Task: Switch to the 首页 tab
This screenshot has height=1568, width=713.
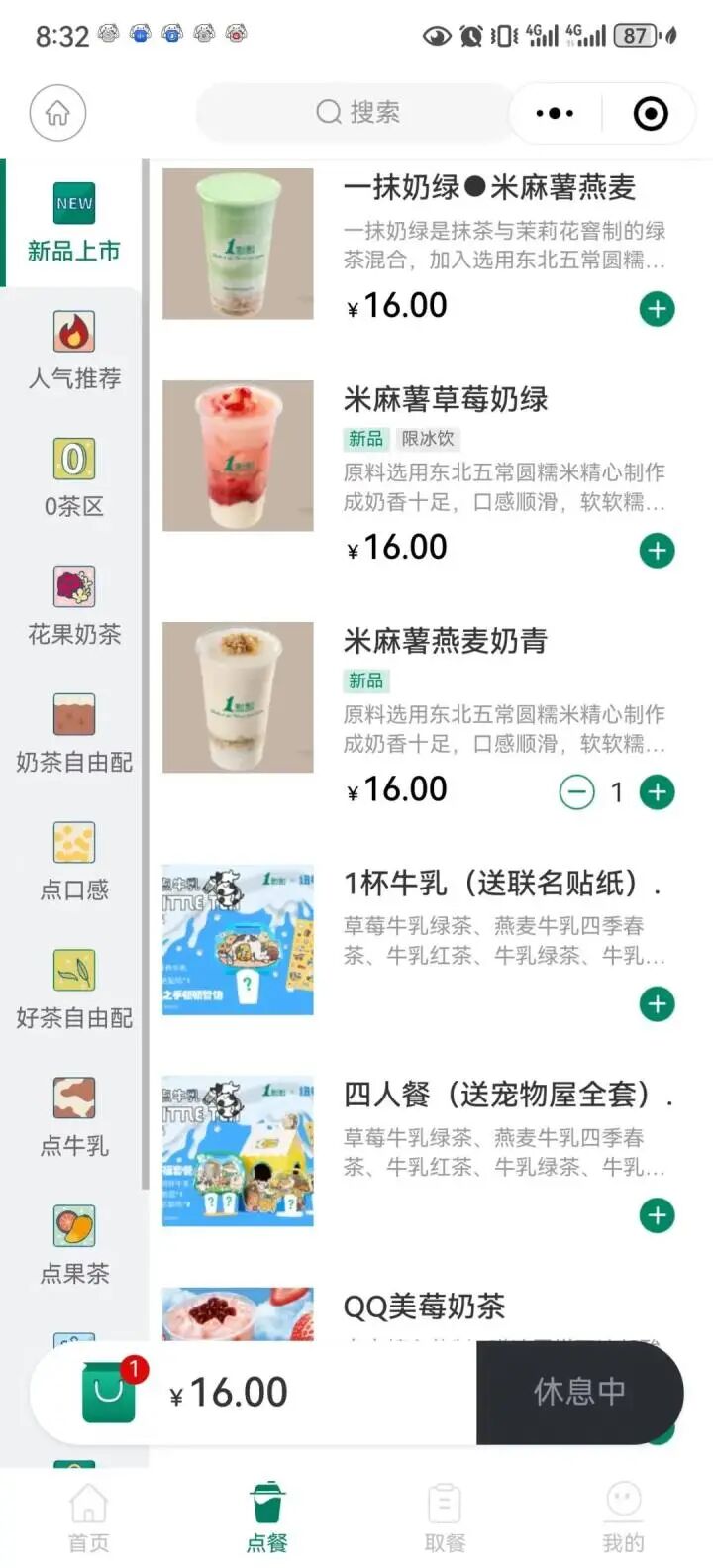Action: point(88,1517)
